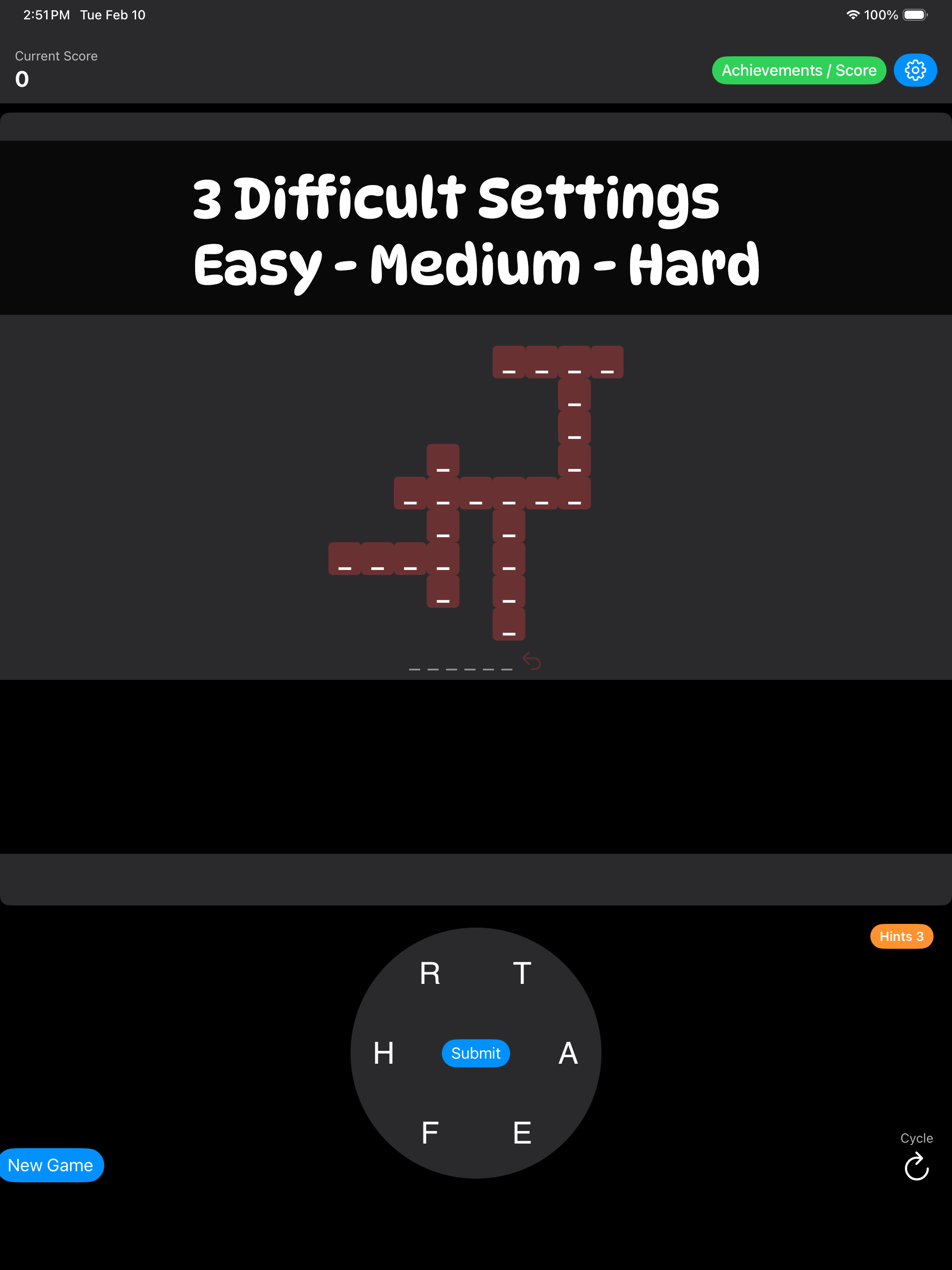Open Achievements / Score
This screenshot has height=1270, width=952.
tap(798, 70)
